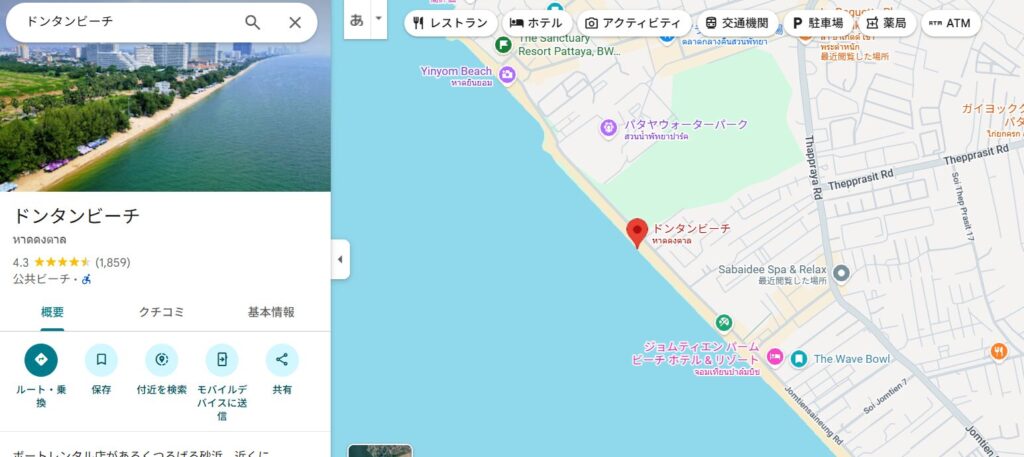
Task: Filter by レストラン chip
Action: click(449, 23)
